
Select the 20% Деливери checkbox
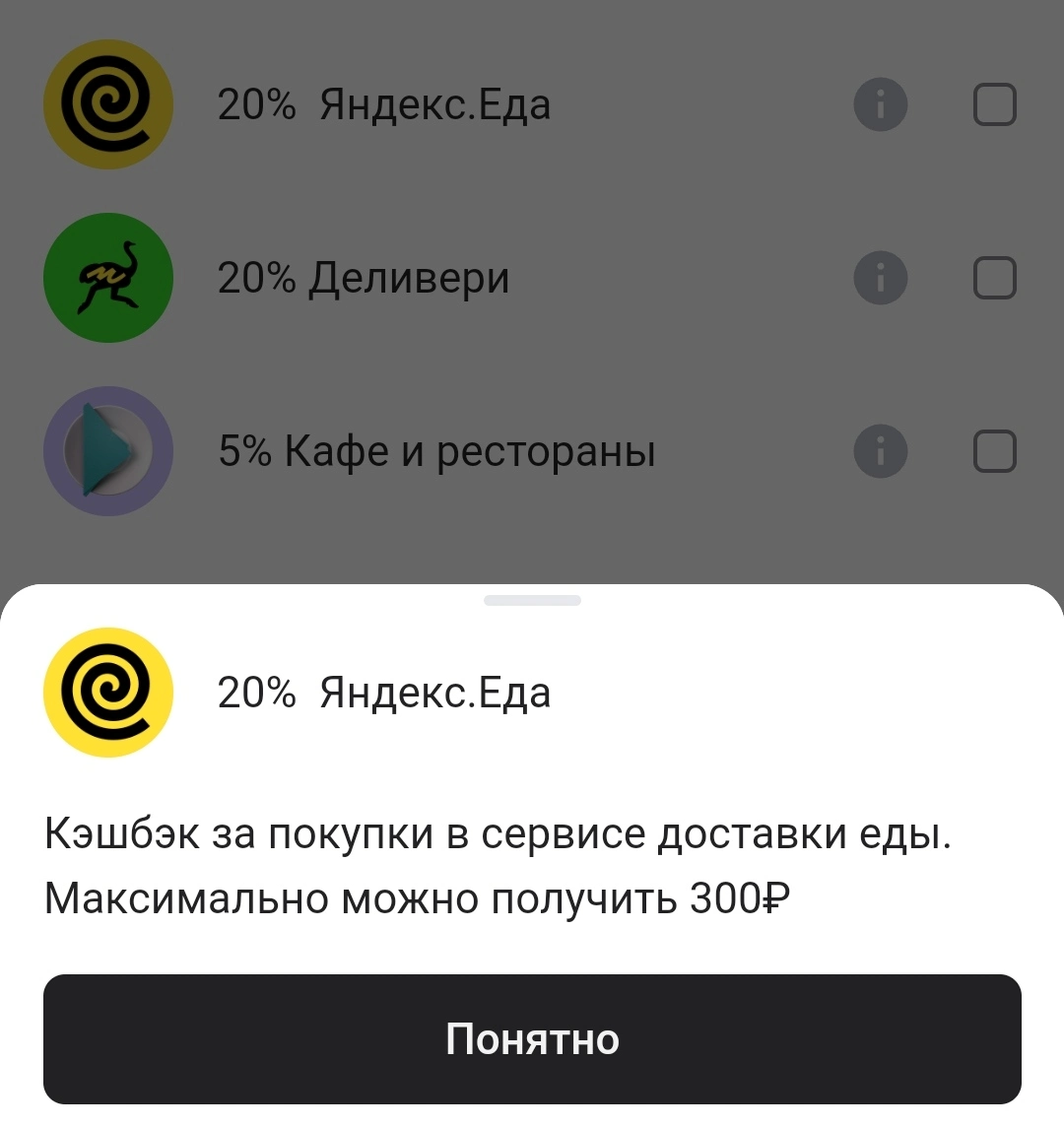(994, 278)
